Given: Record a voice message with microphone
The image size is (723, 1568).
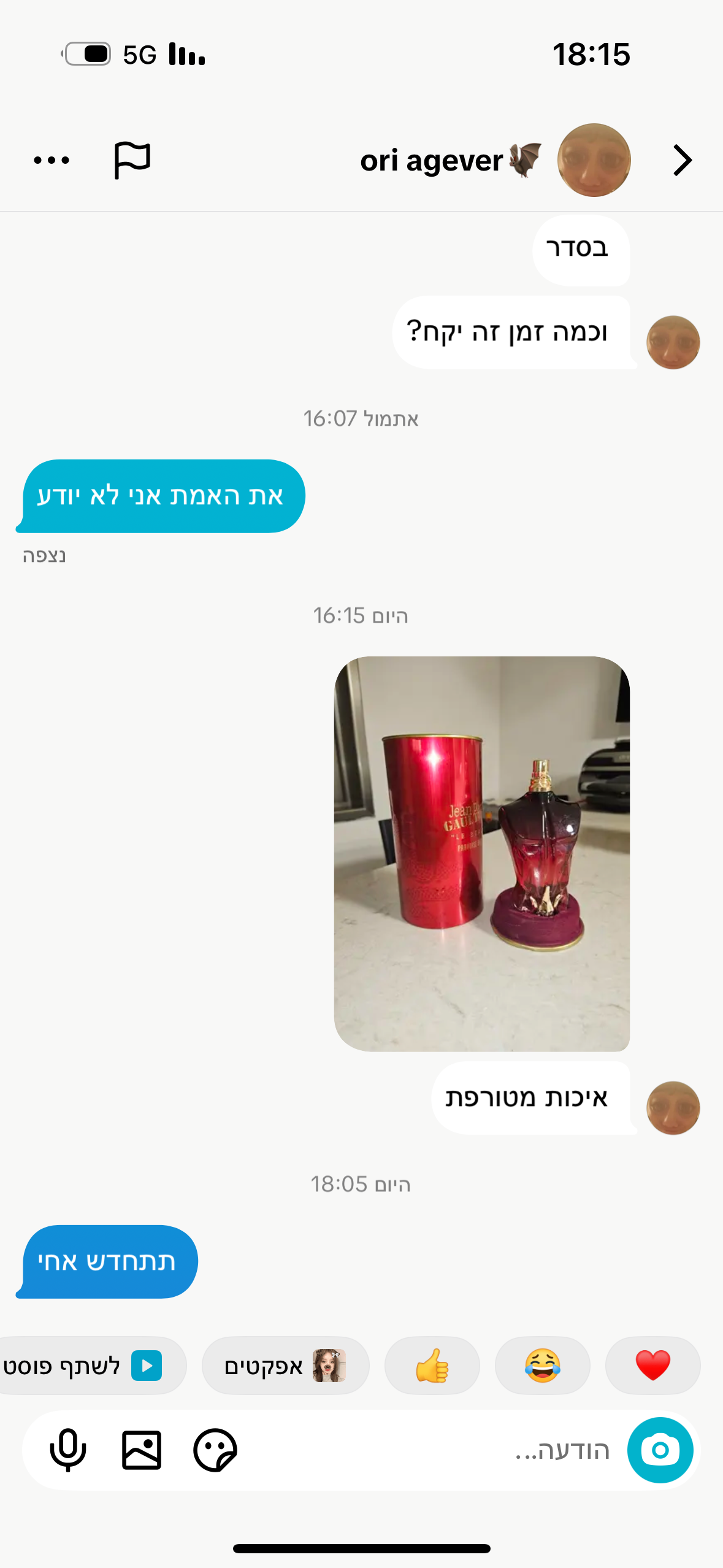Looking at the screenshot, I should point(67,1450).
